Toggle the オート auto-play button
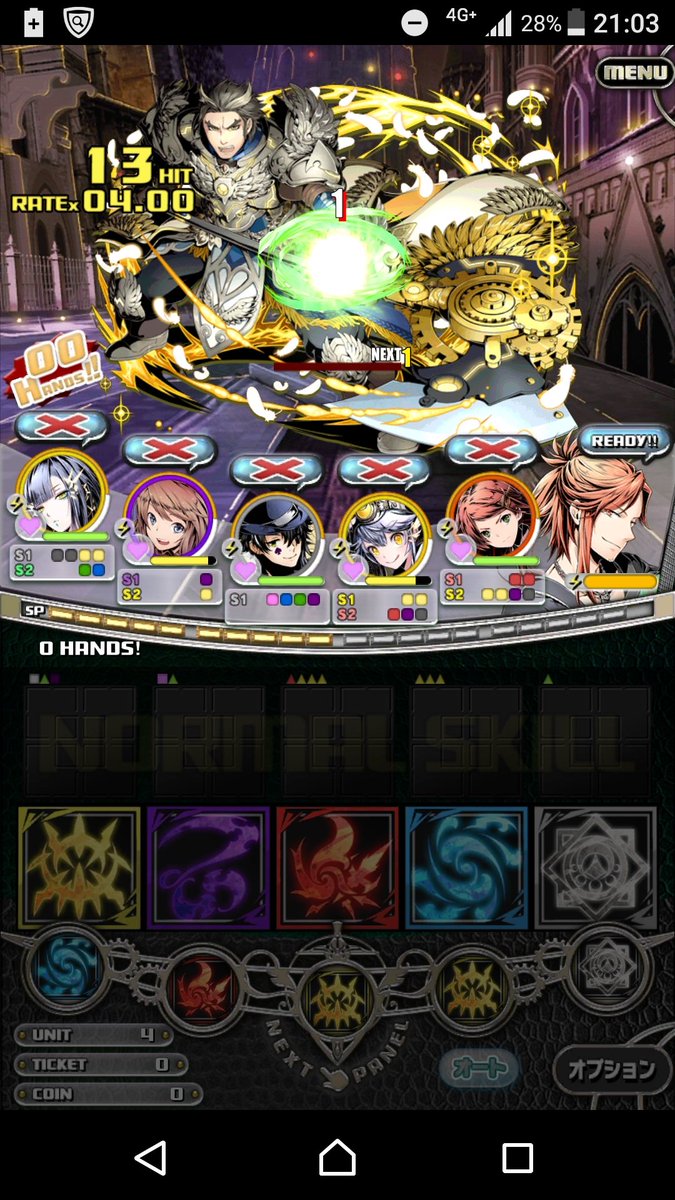 tap(480, 1067)
